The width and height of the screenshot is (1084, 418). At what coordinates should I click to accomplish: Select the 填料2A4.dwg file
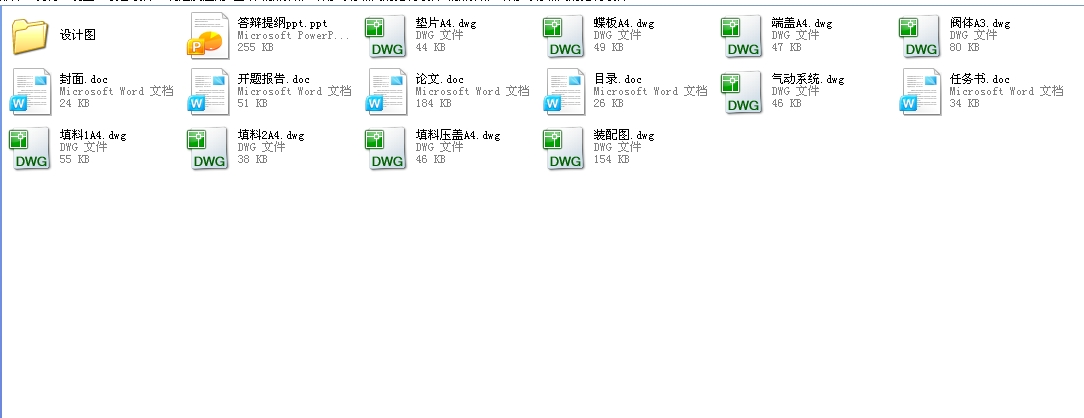click(209, 147)
